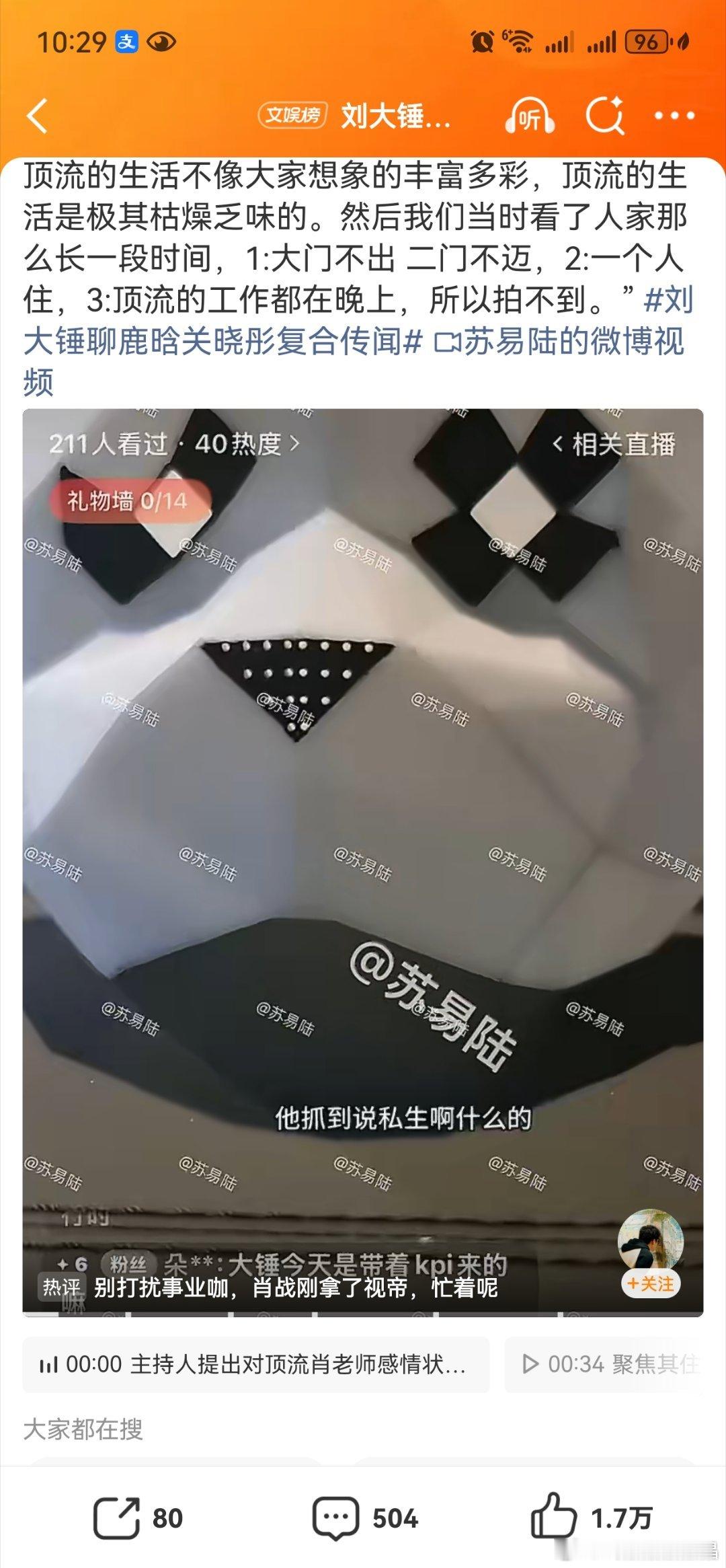The height and width of the screenshot is (1568, 726).
Task: Tap the 听 audio listen icon
Action: (x=530, y=116)
